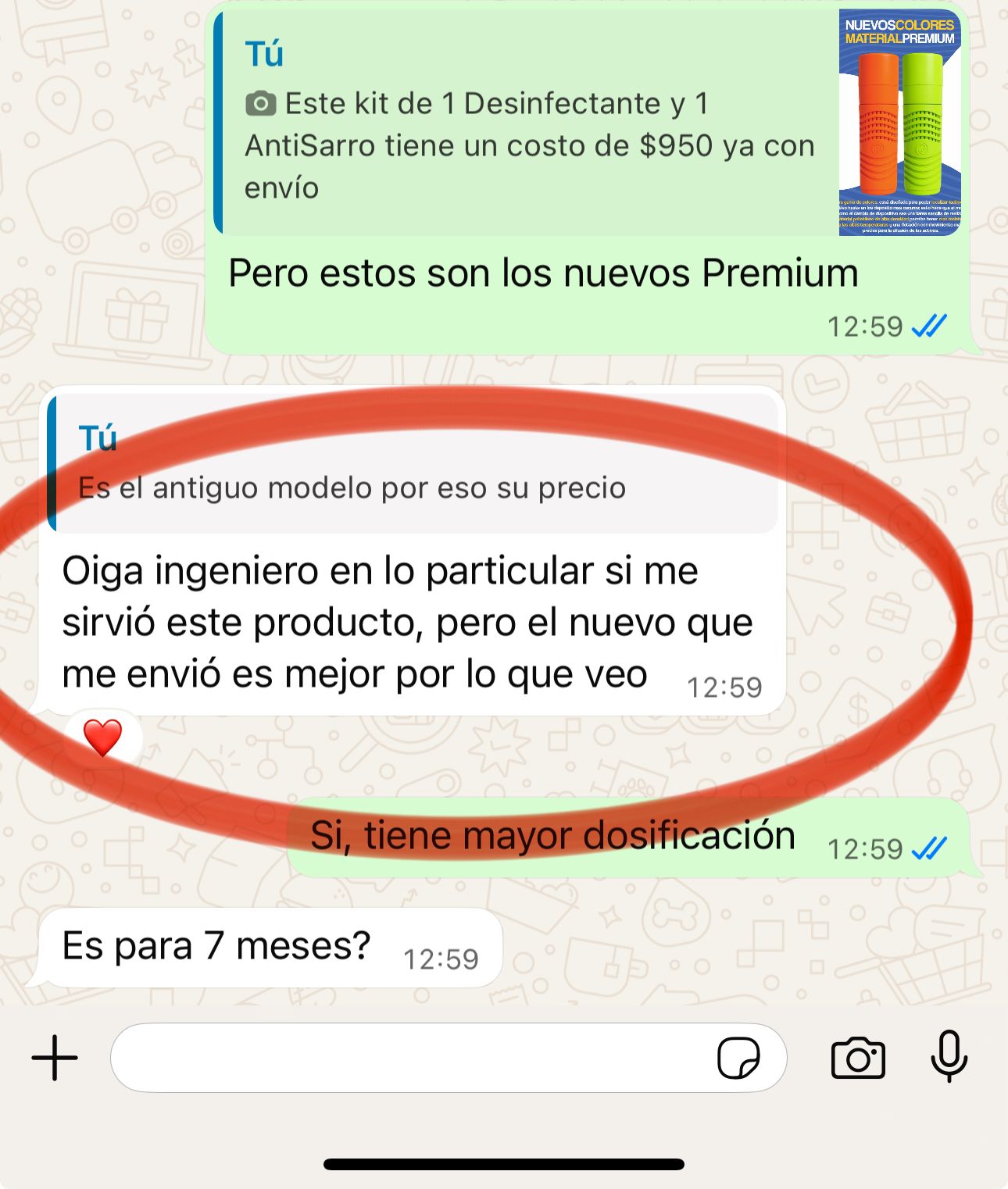
Task: Open the camera to take photo
Action: point(858,1059)
